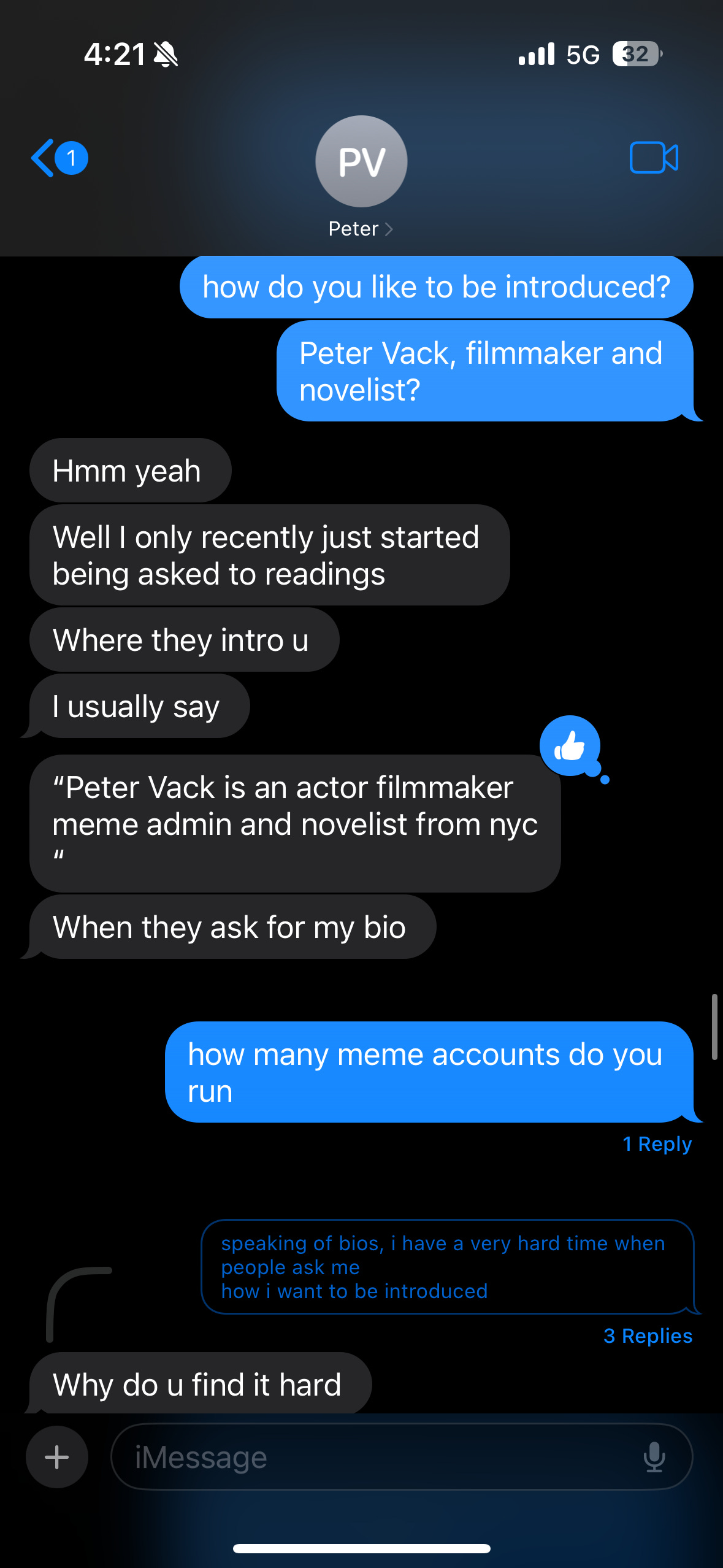Open the plus attachments menu
723x1568 pixels.
tap(57, 1457)
